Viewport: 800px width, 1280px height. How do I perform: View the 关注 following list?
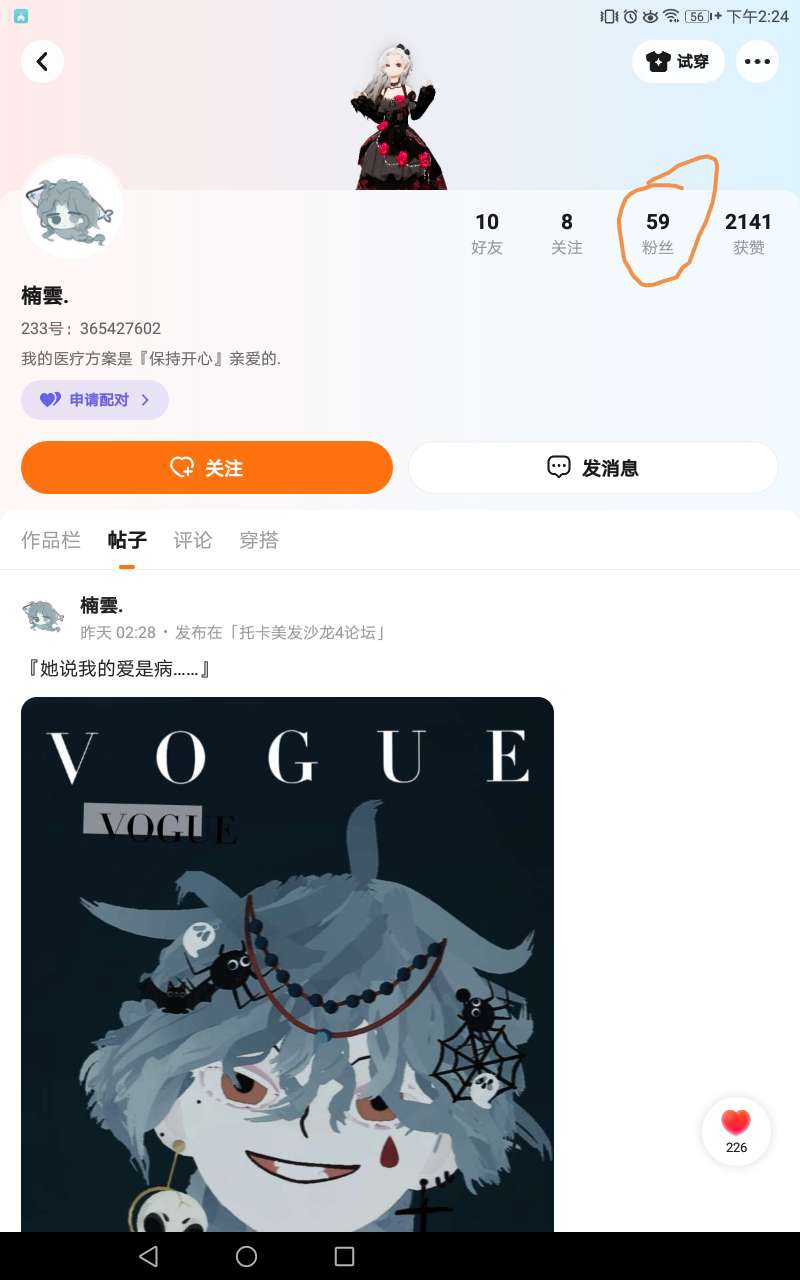567,233
